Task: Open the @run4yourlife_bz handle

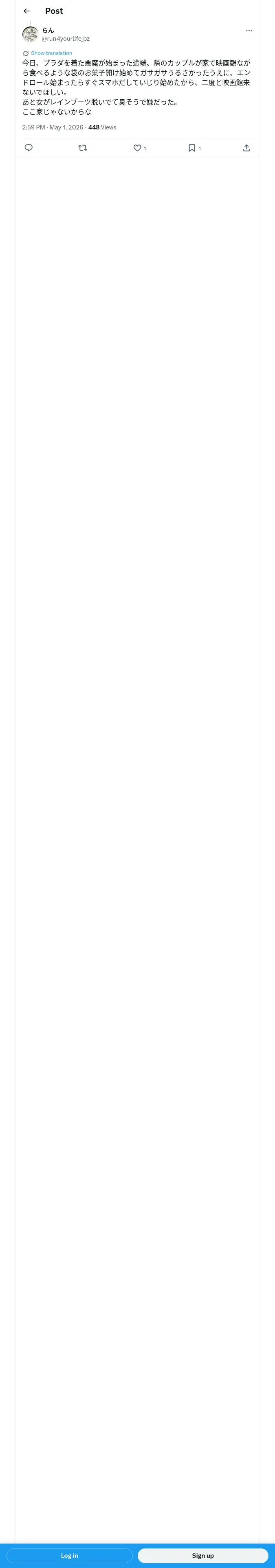Action: click(x=66, y=38)
